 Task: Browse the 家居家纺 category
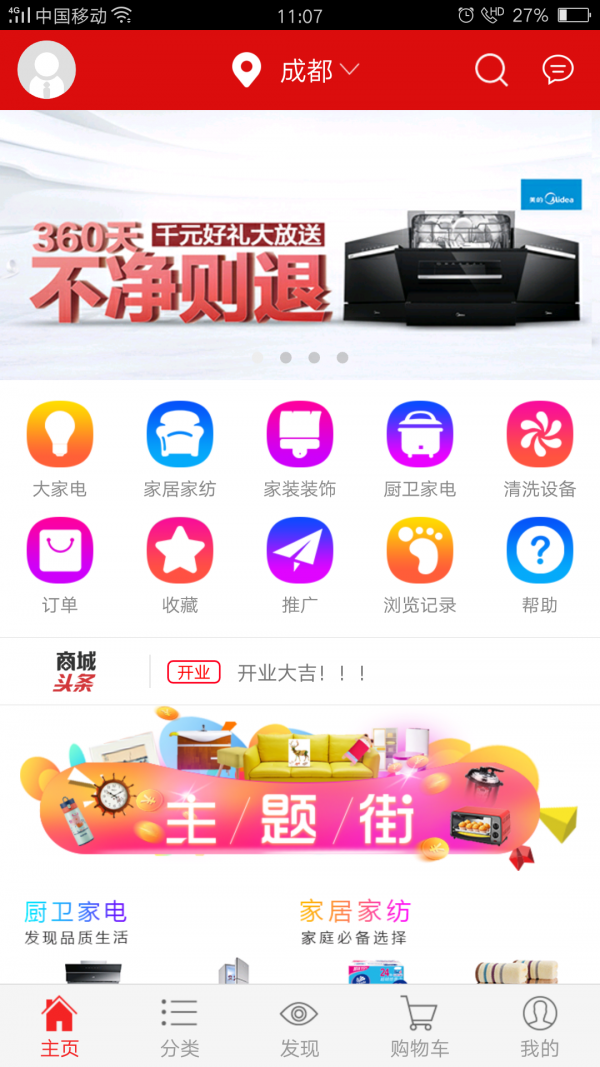pyautogui.click(x=180, y=448)
